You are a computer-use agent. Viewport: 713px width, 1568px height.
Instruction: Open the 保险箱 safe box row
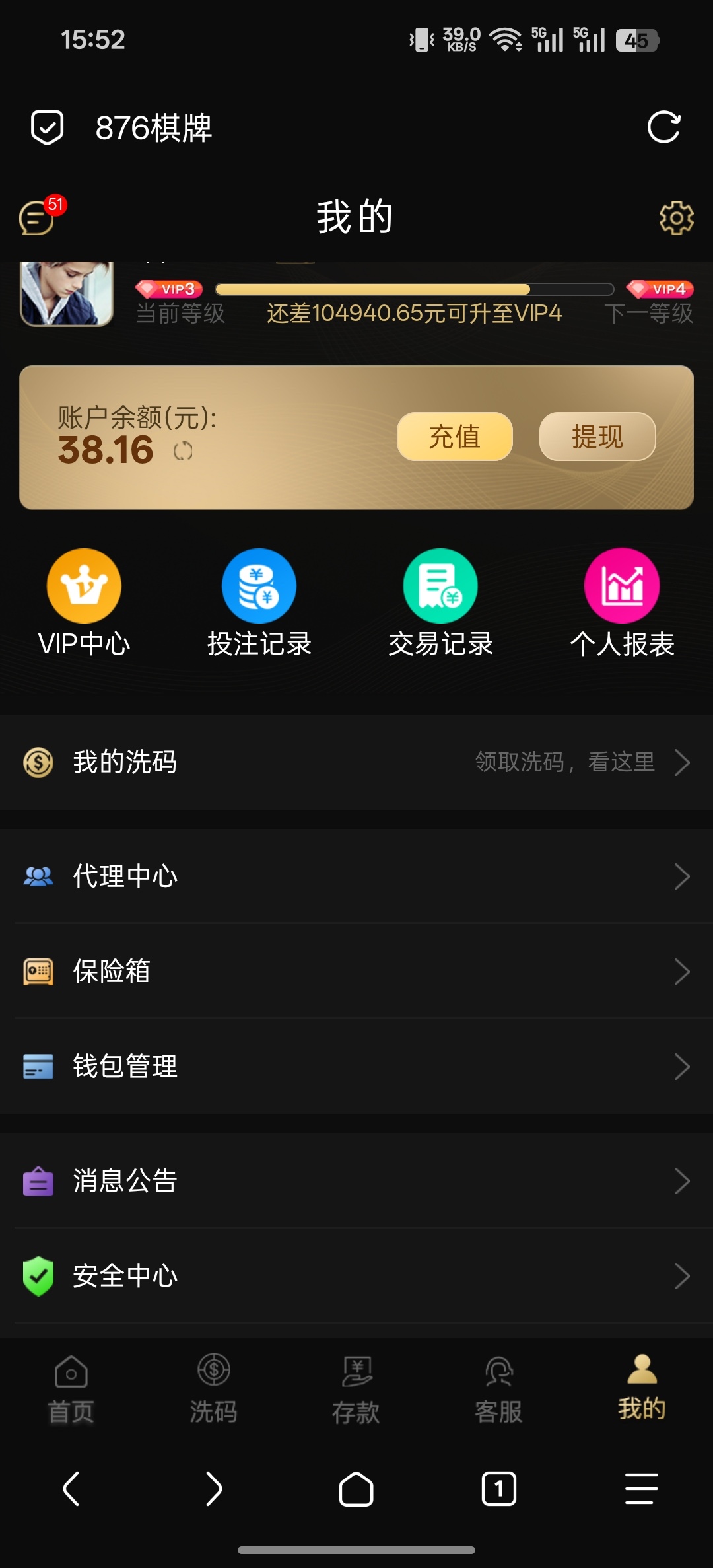click(x=356, y=972)
